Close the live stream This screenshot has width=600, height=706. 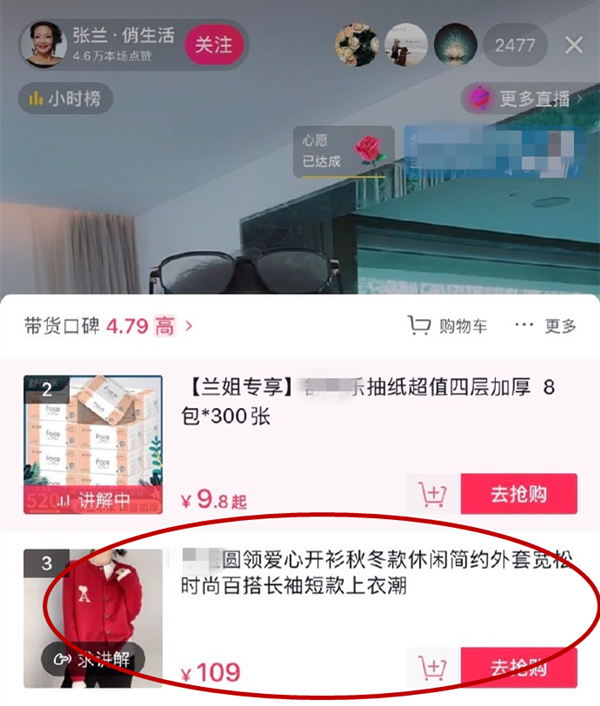[574, 45]
